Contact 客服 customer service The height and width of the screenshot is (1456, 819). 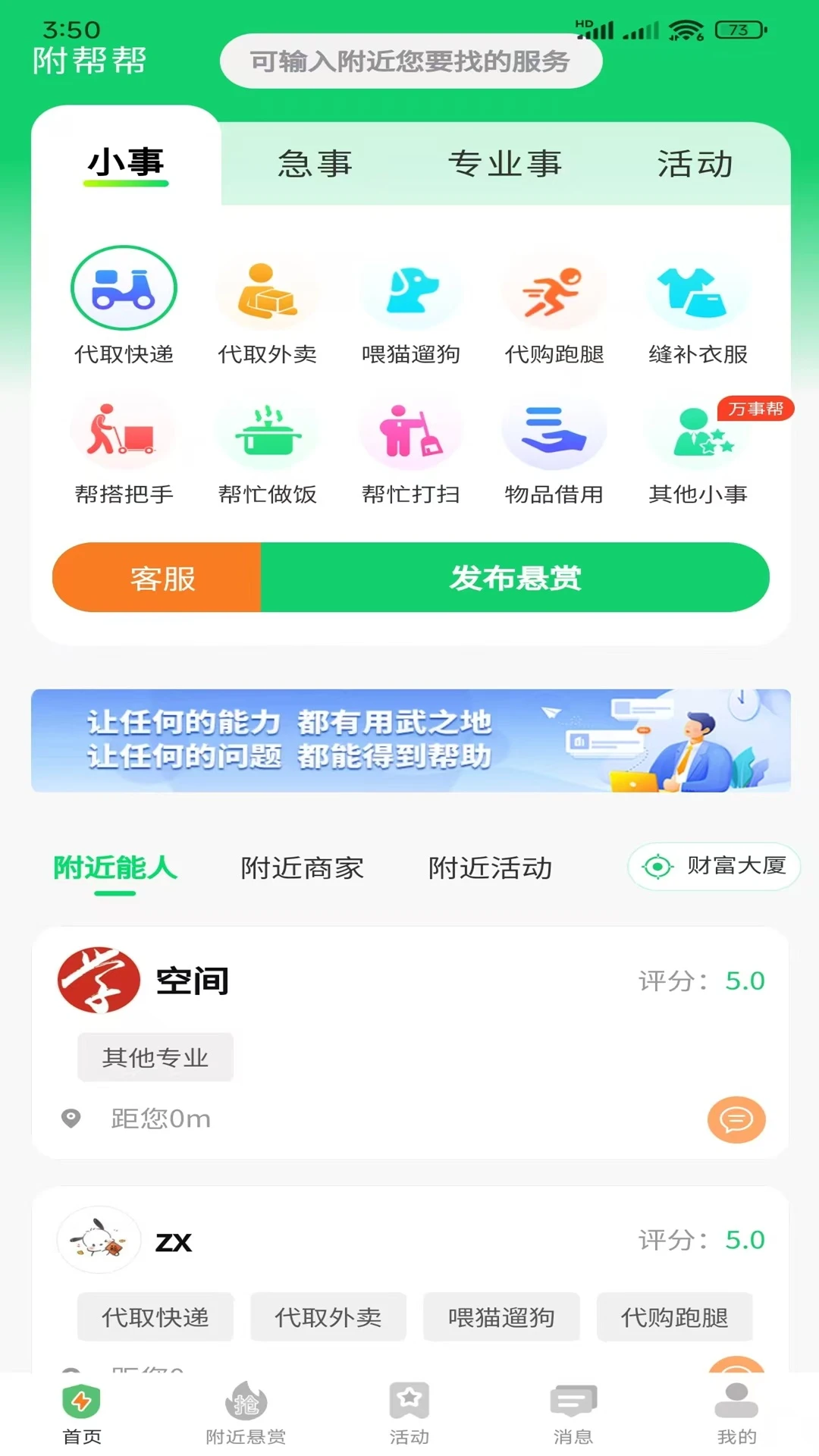[155, 577]
